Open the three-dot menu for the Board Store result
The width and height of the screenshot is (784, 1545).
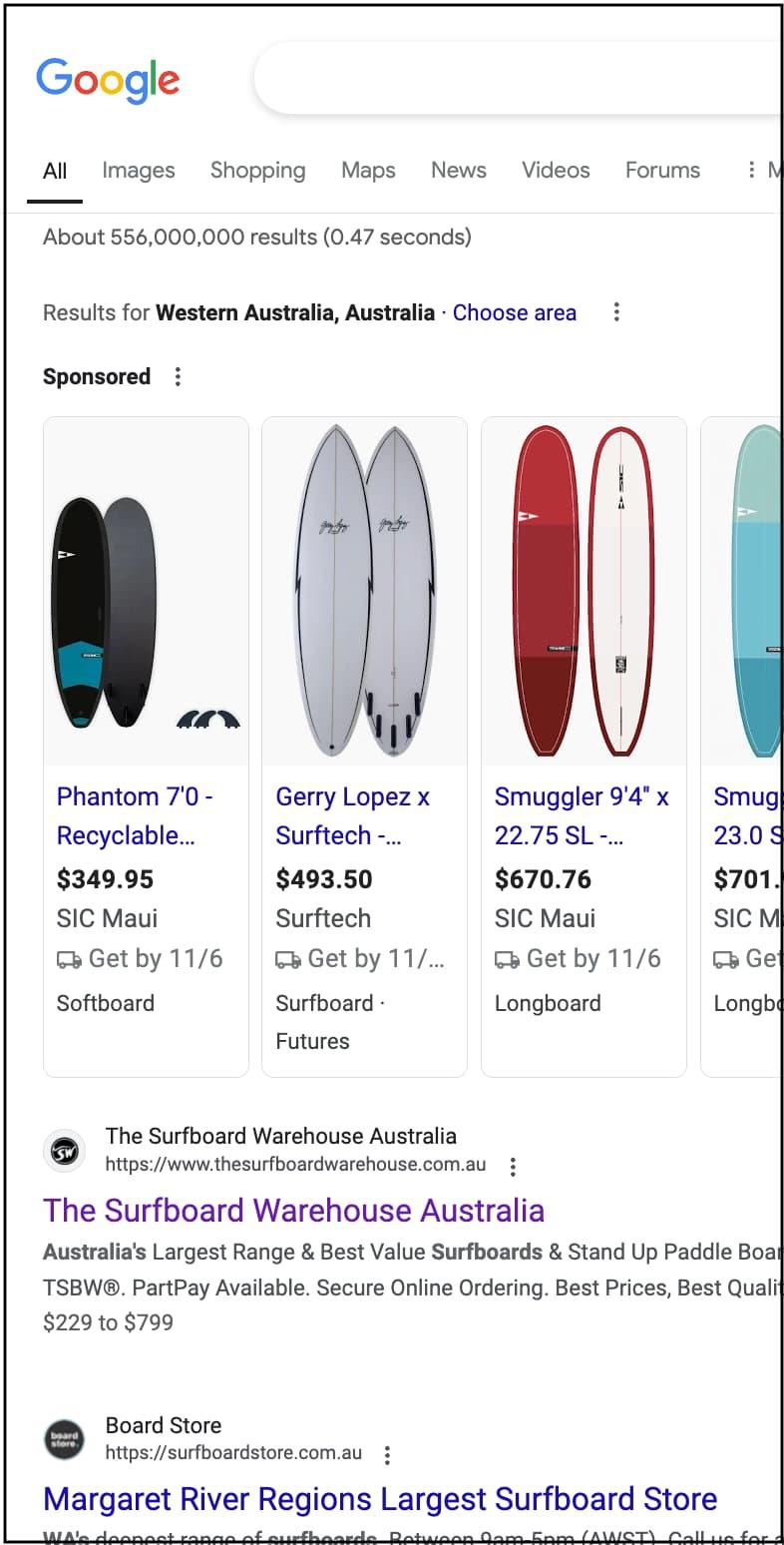(386, 1455)
